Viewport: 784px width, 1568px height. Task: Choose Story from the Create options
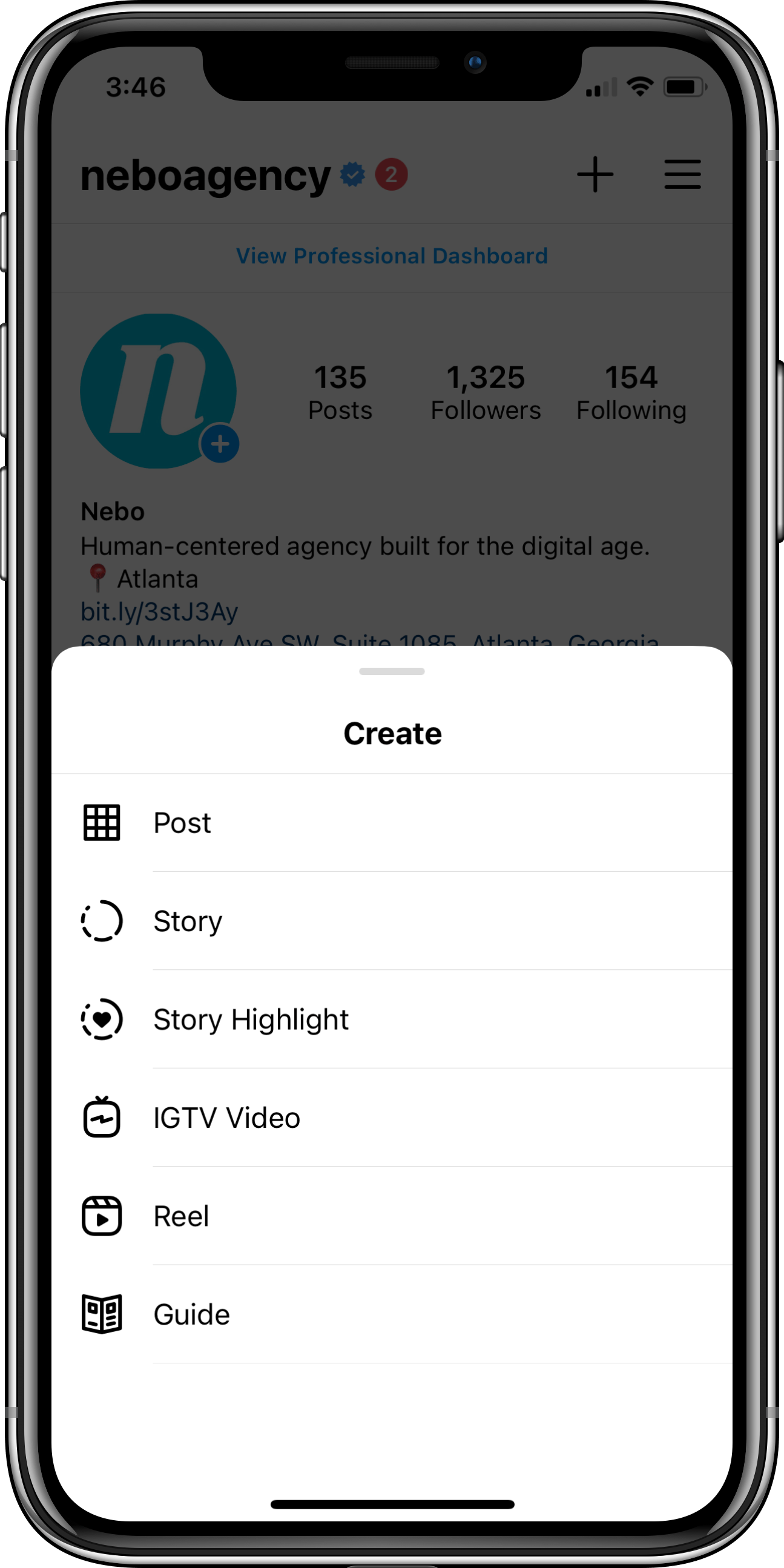point(188,921)
